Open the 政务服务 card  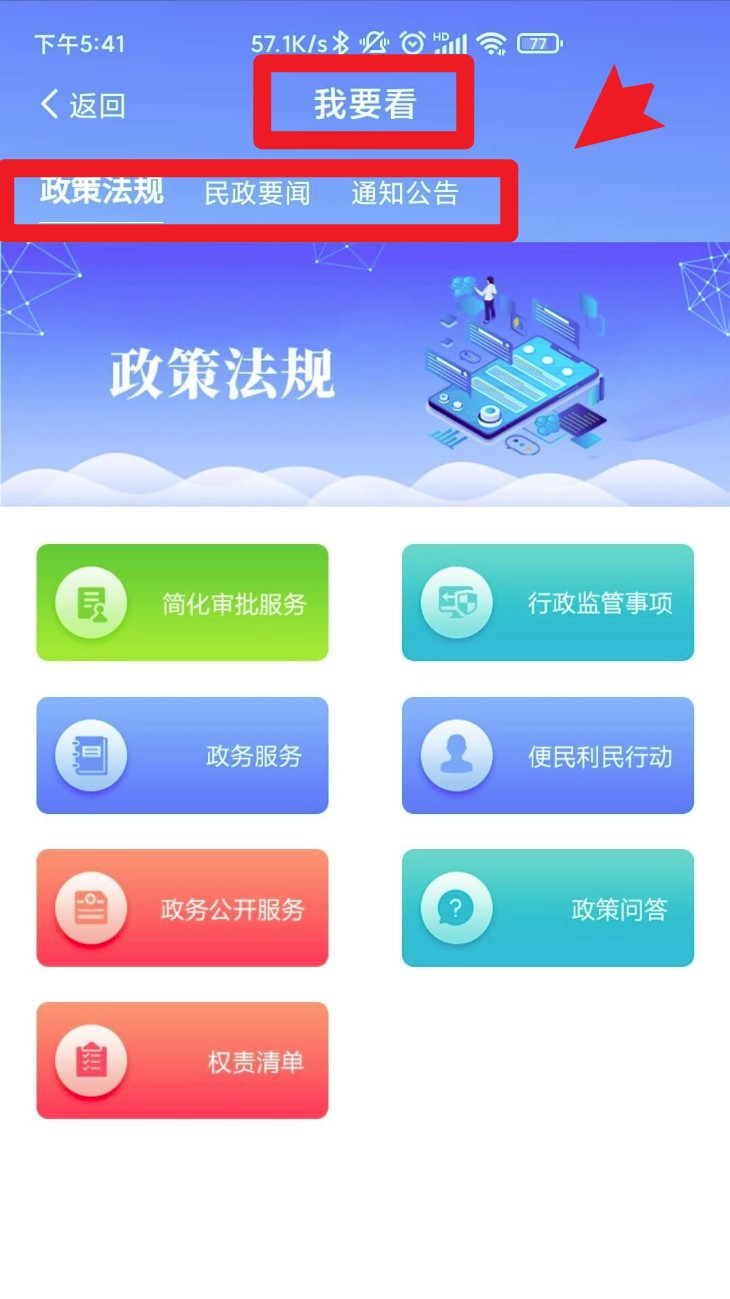[x=182, y=756]
